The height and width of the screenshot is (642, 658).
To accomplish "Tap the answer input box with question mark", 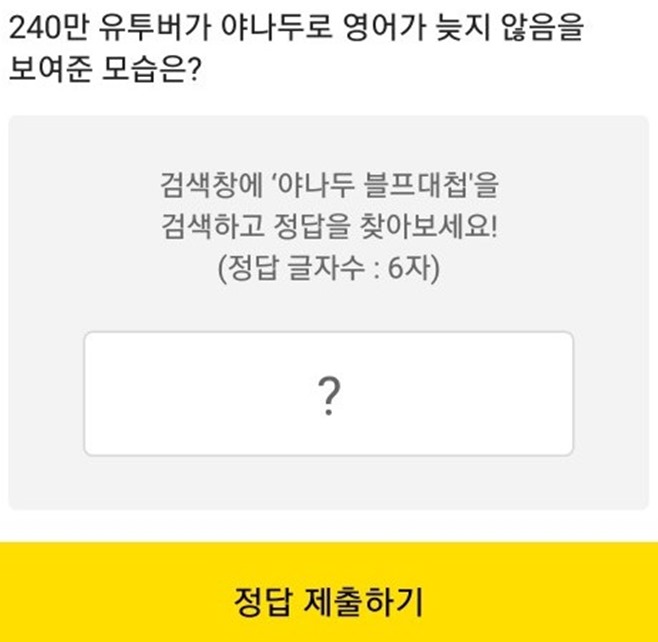I will tap(328, 394).
